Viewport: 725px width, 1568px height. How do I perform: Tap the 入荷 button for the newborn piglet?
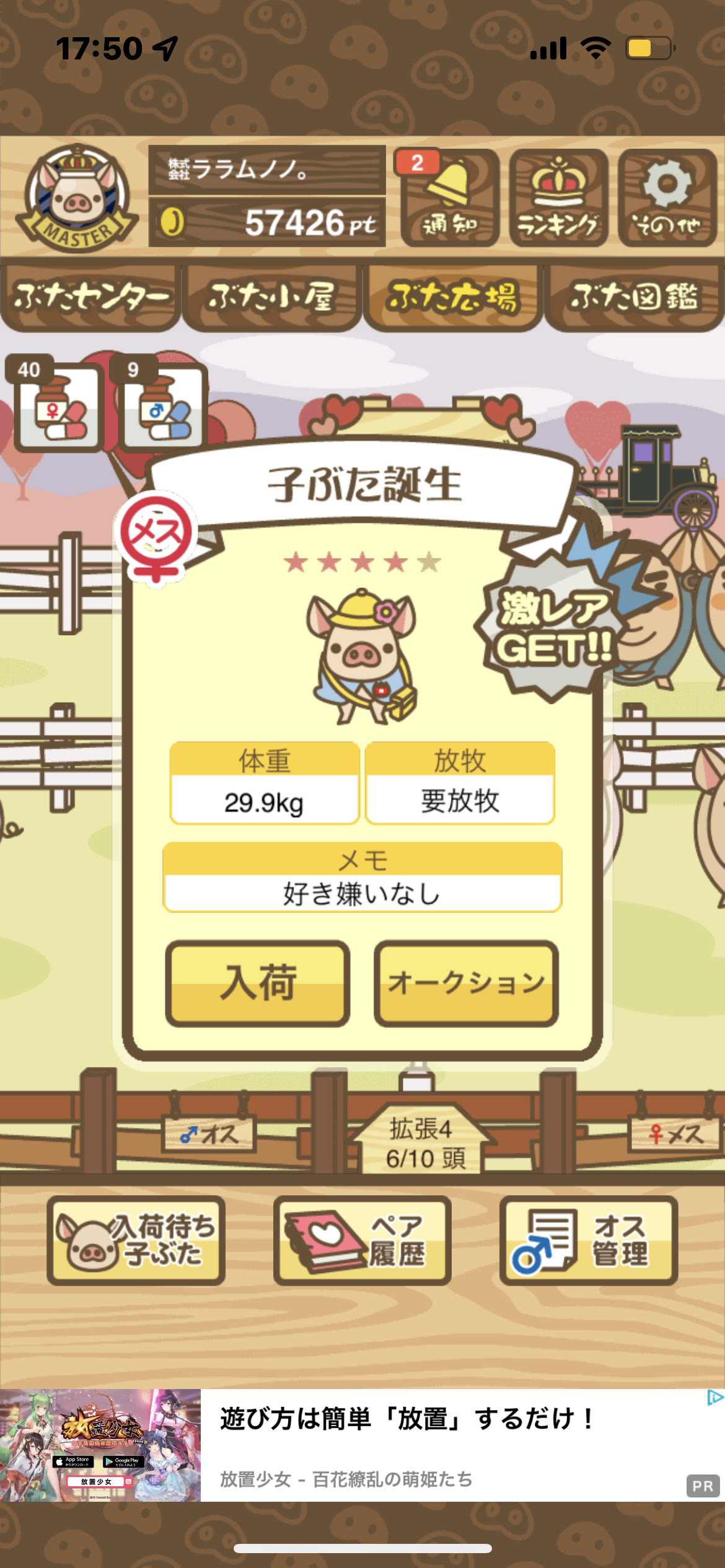pos(257,983)
